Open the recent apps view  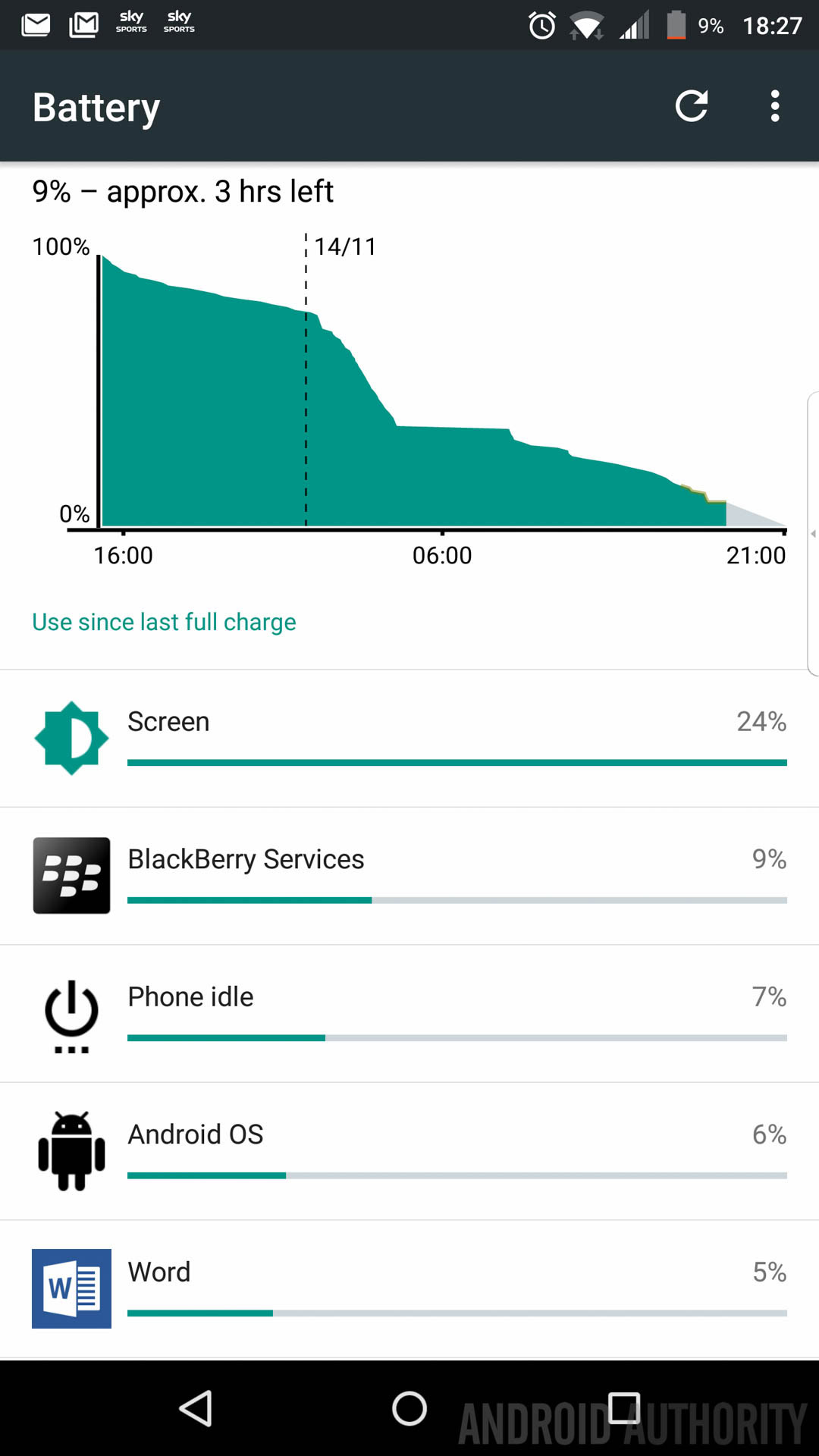pyautogui.click(x=624, y=1409)
